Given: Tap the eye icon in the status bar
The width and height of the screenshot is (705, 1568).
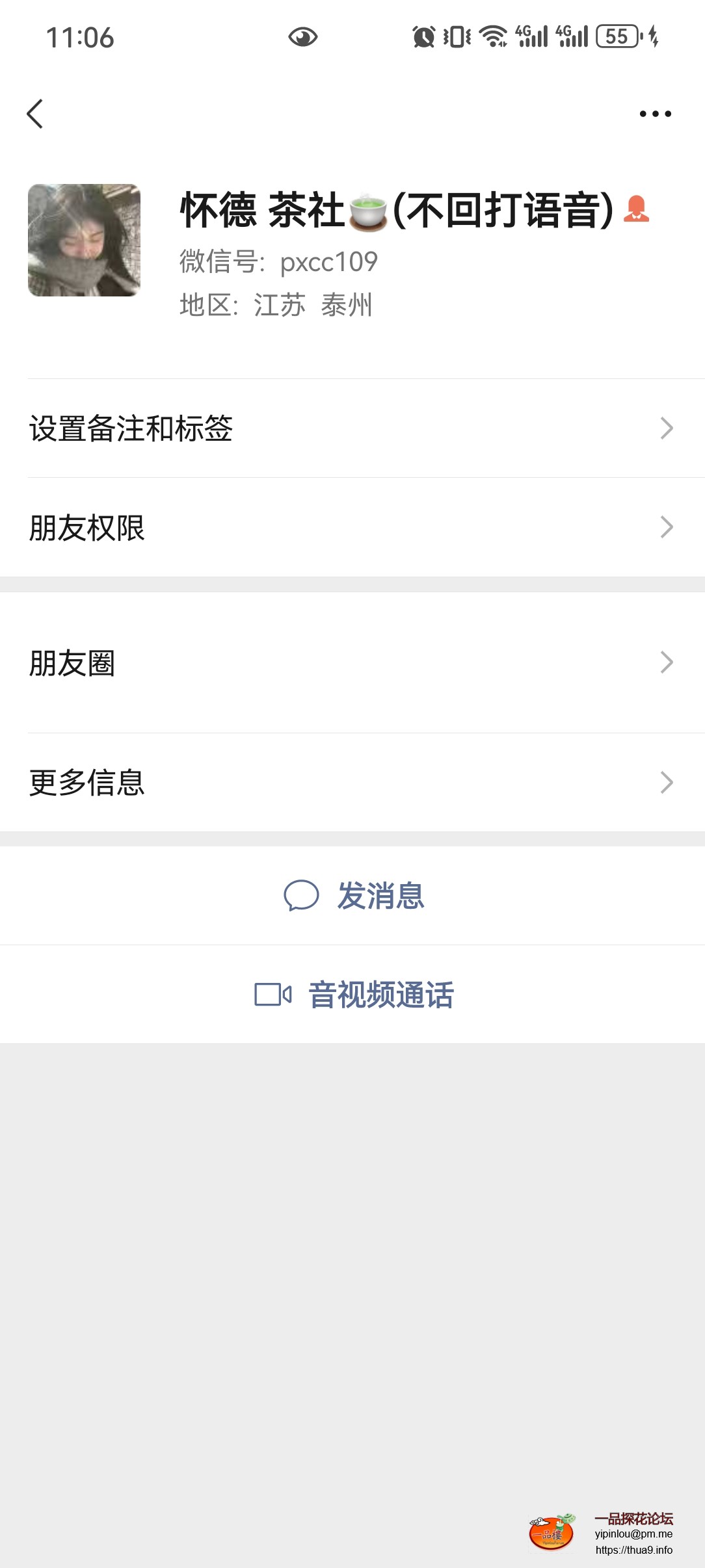Looking at the screenshot, I should pos(303,36).
